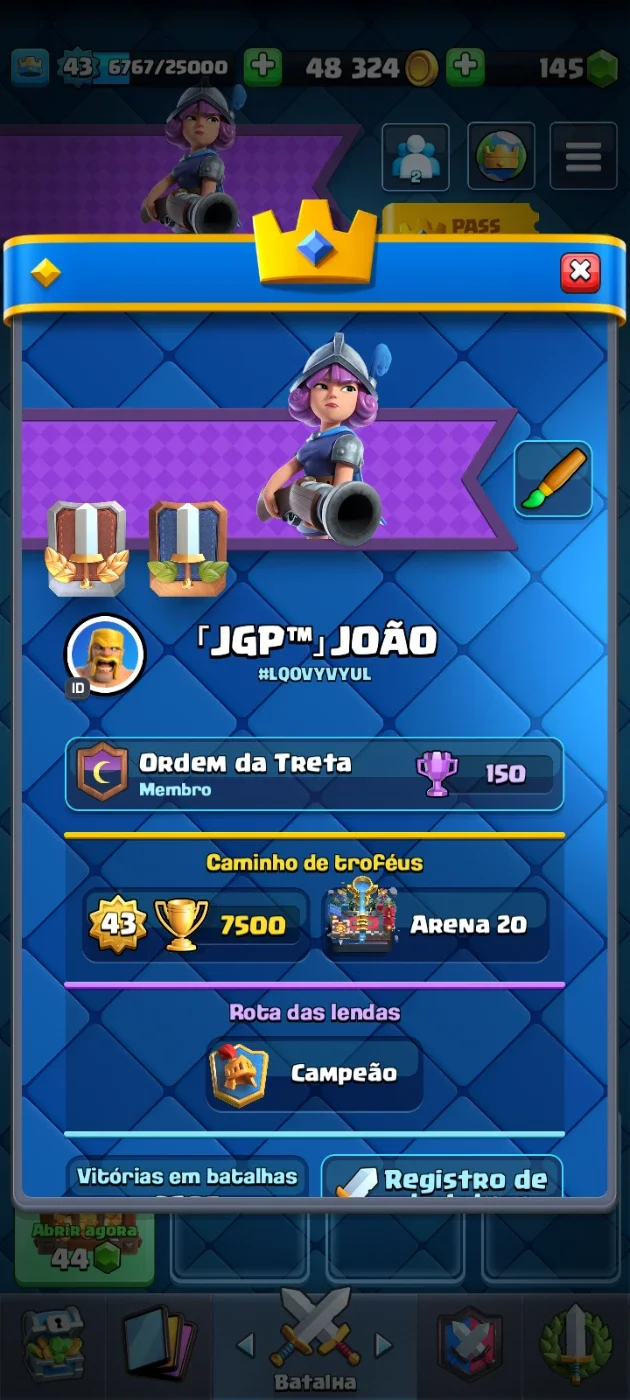Open the Ordem da Treta clan
The width and height of the screenshot is (630, 1400).
[314, 774]
